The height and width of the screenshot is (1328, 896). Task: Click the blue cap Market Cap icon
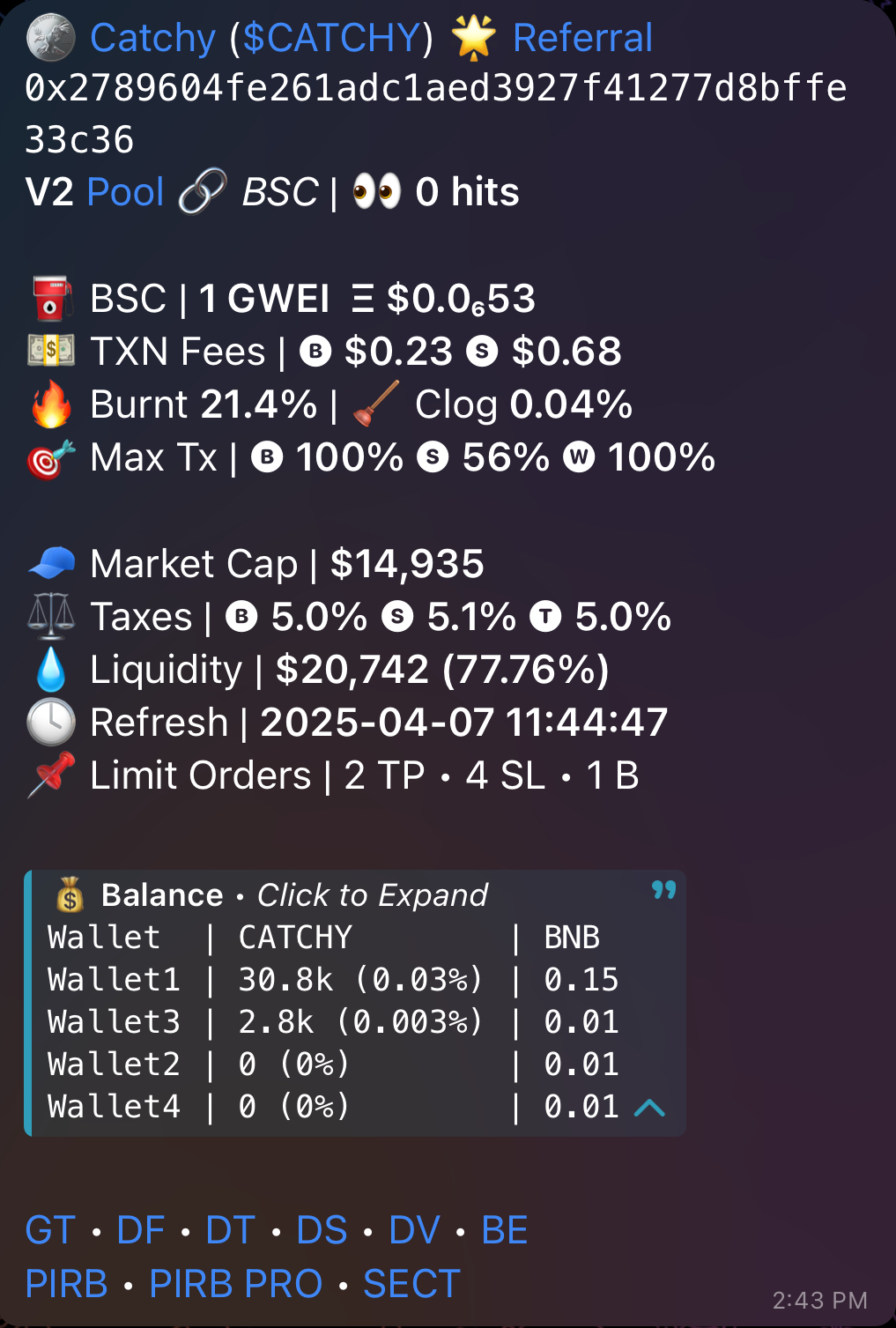coord(51,563)
